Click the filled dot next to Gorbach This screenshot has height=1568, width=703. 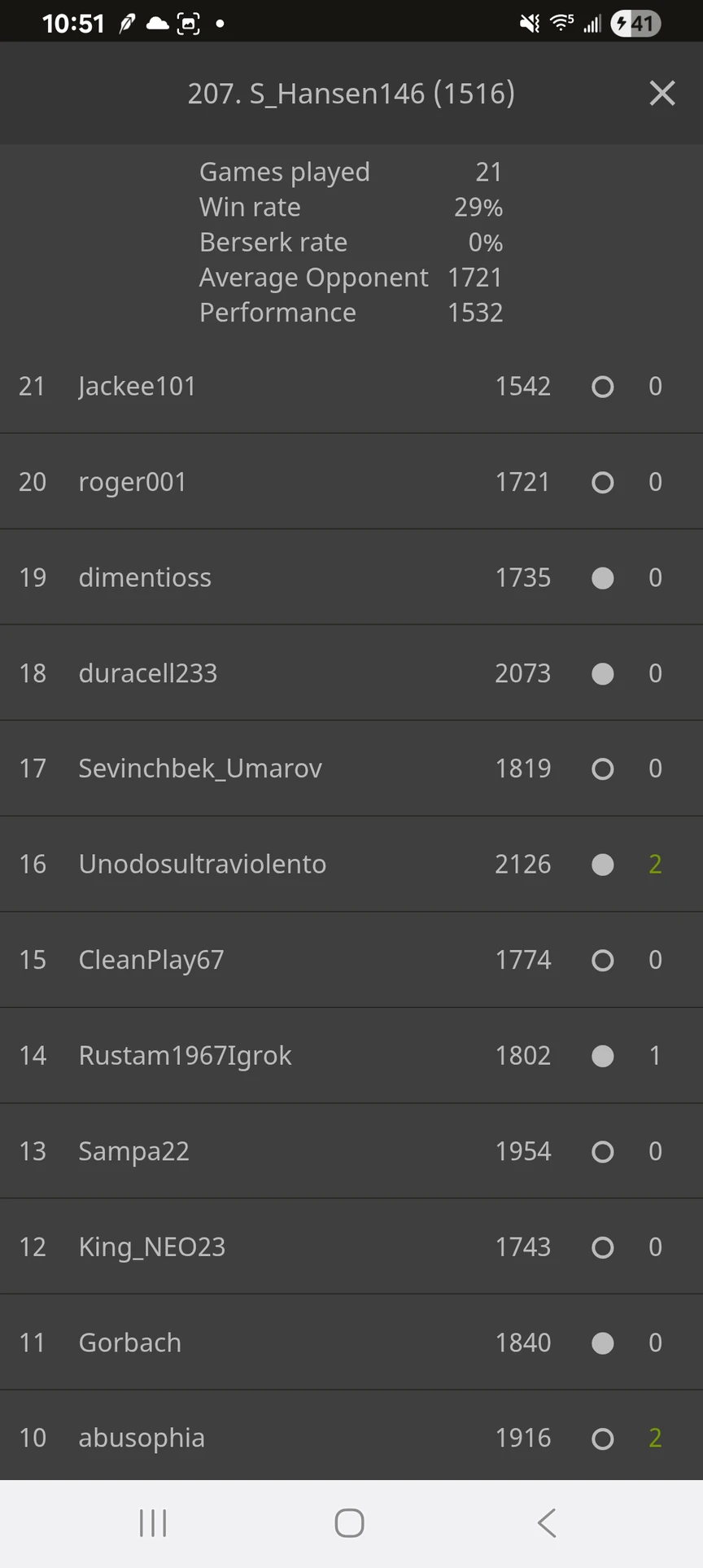click(603, 1342)
